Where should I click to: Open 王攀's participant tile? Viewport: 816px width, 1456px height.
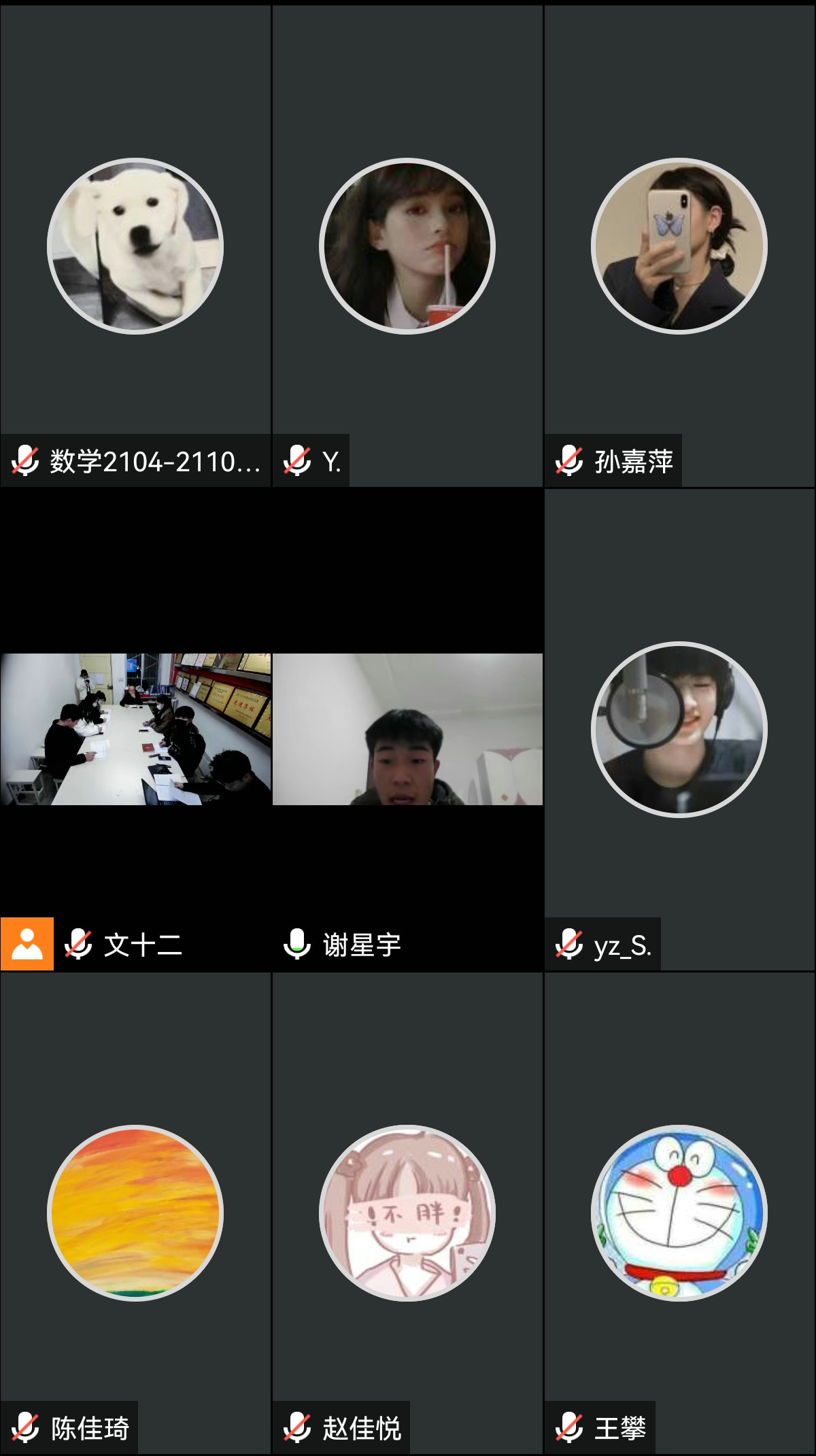(679, 1213)
